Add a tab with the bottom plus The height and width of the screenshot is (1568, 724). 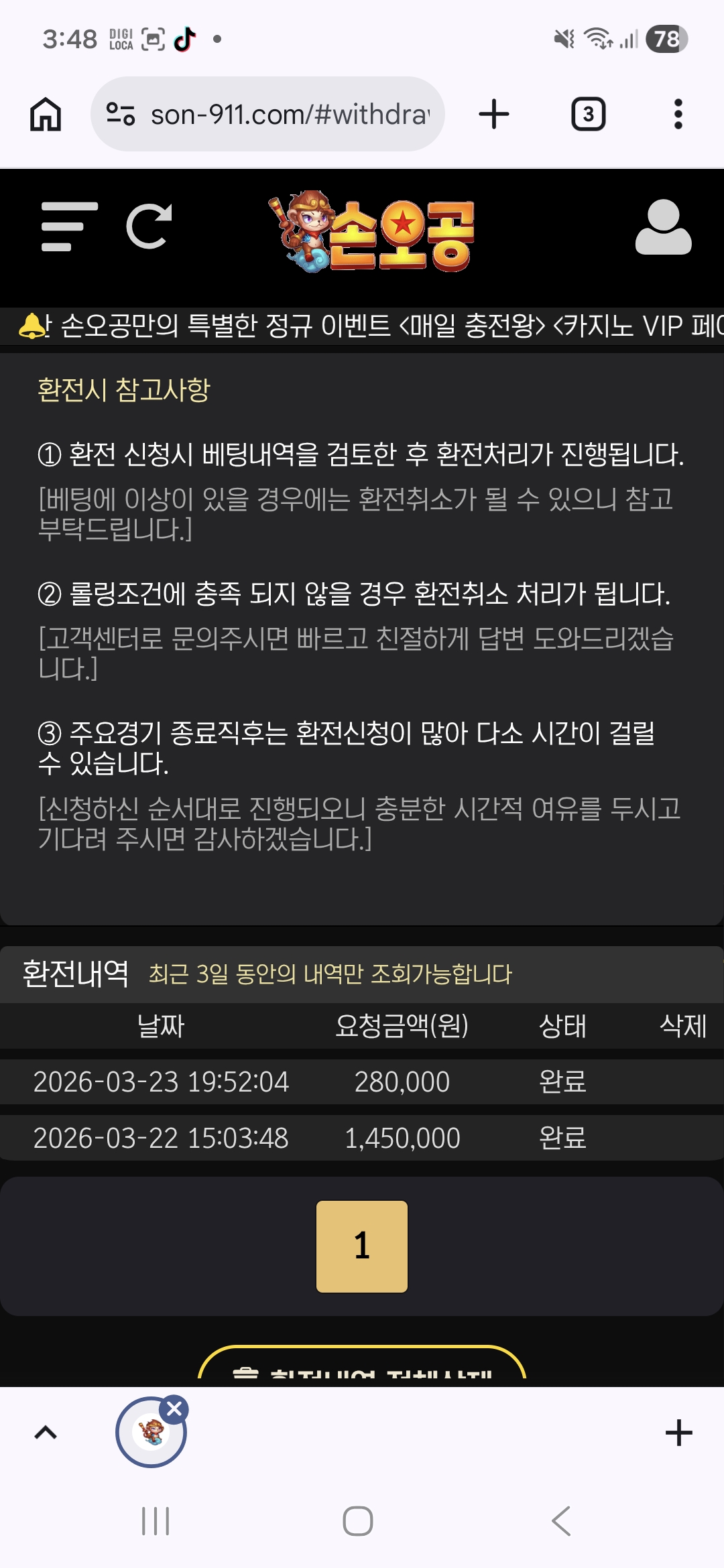678,1433
